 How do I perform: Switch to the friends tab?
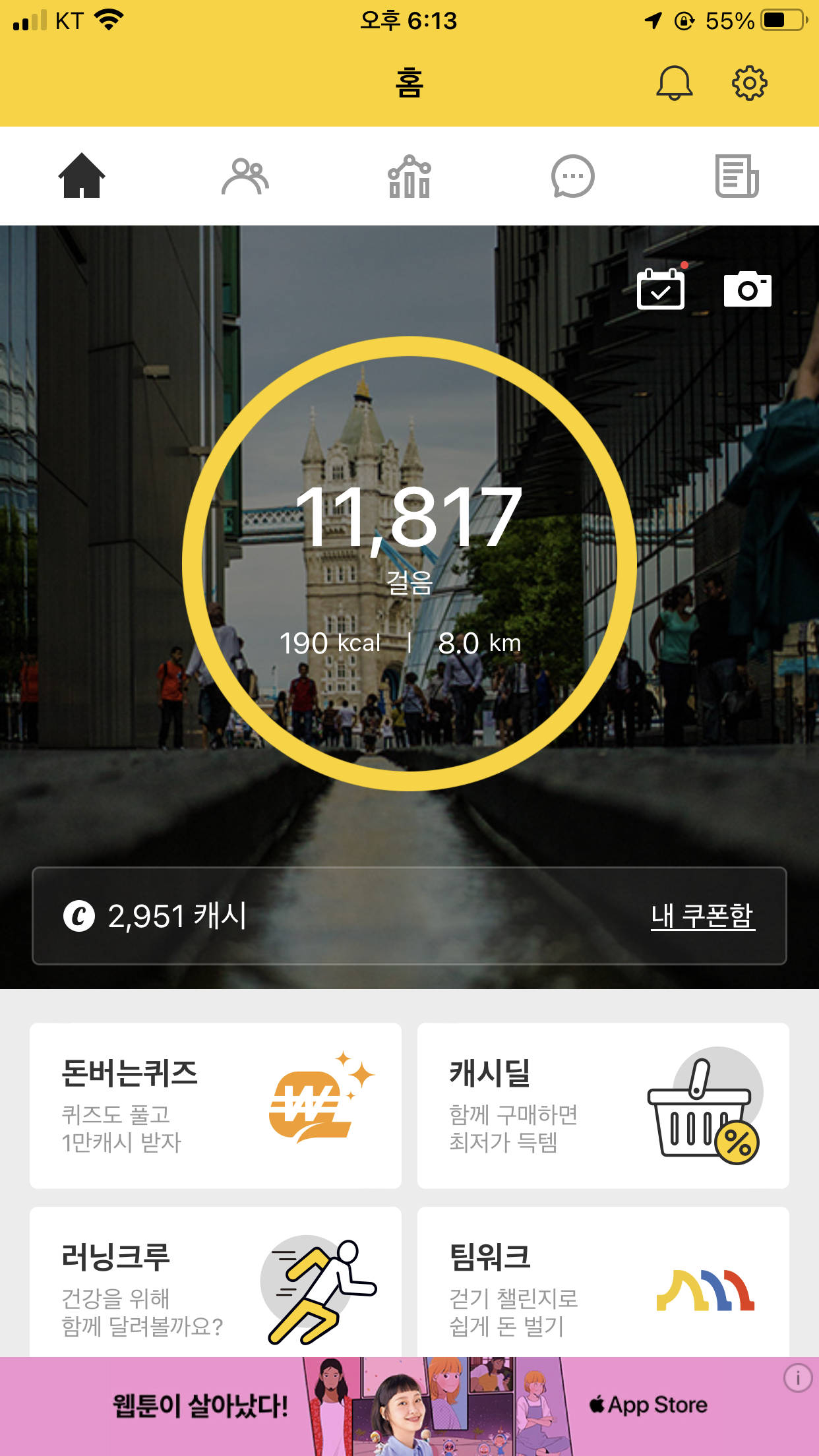(245, 176)
